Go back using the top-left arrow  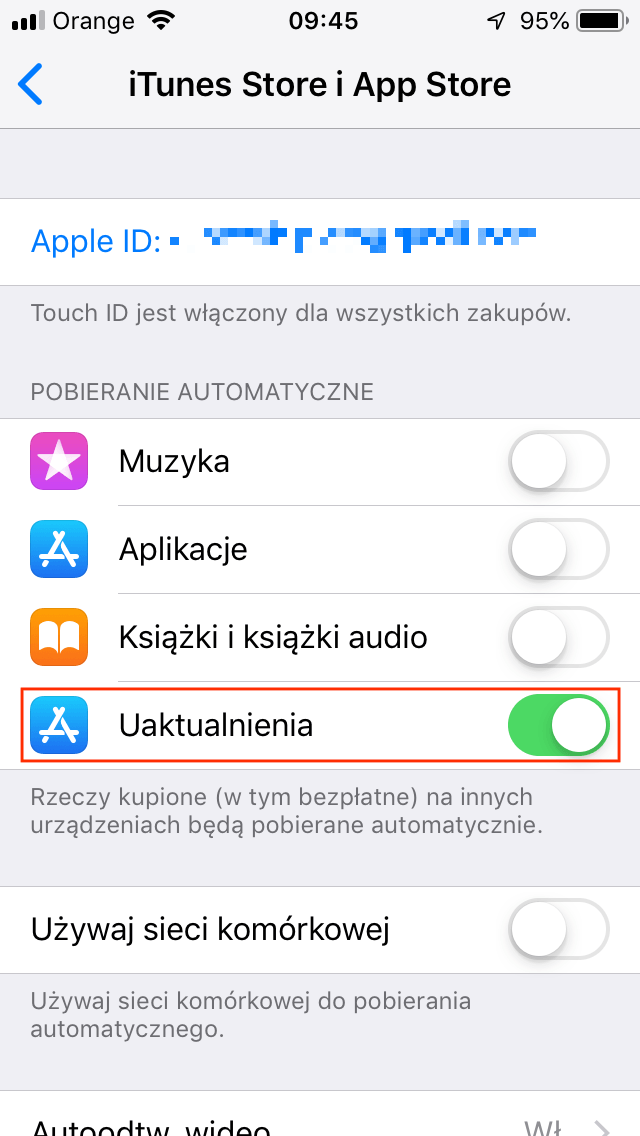tap(30, 85)
